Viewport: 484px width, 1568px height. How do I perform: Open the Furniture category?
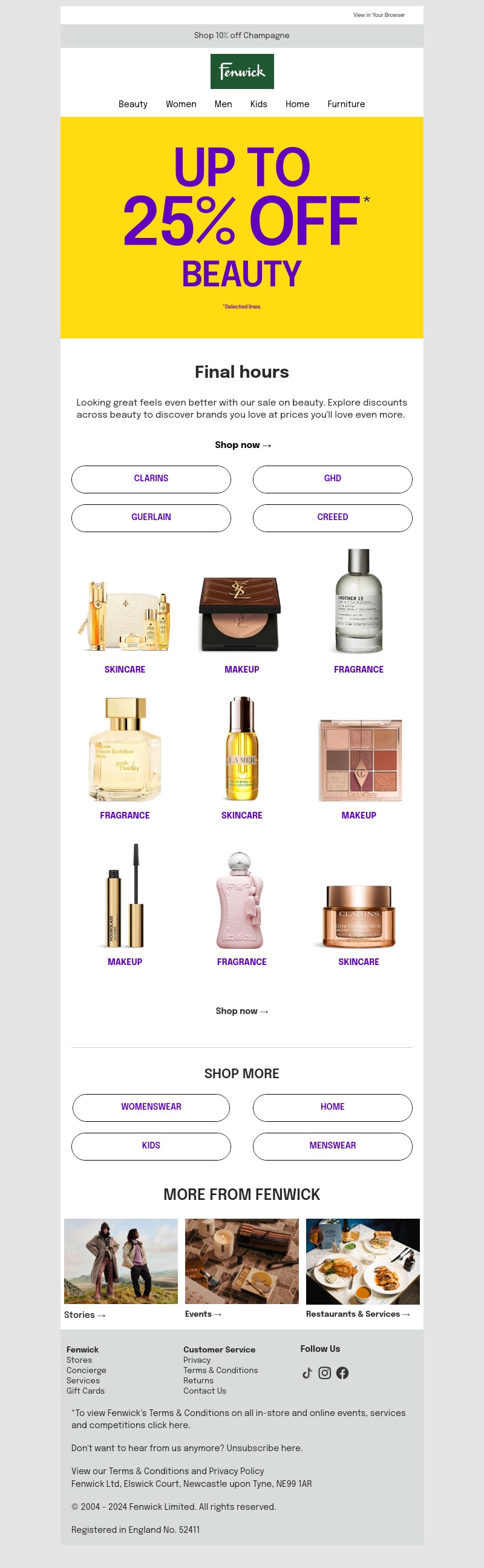(x=346, y=104)
